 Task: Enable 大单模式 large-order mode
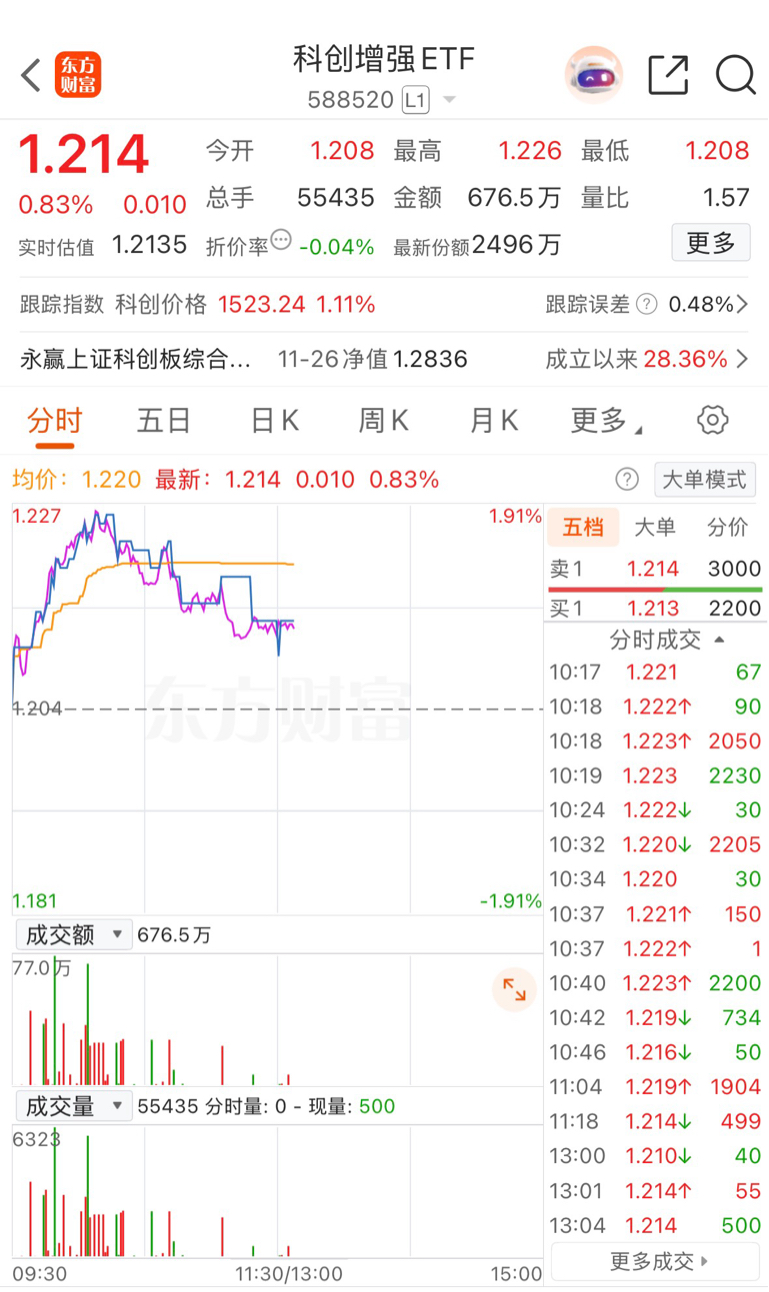tap(705, 479)
